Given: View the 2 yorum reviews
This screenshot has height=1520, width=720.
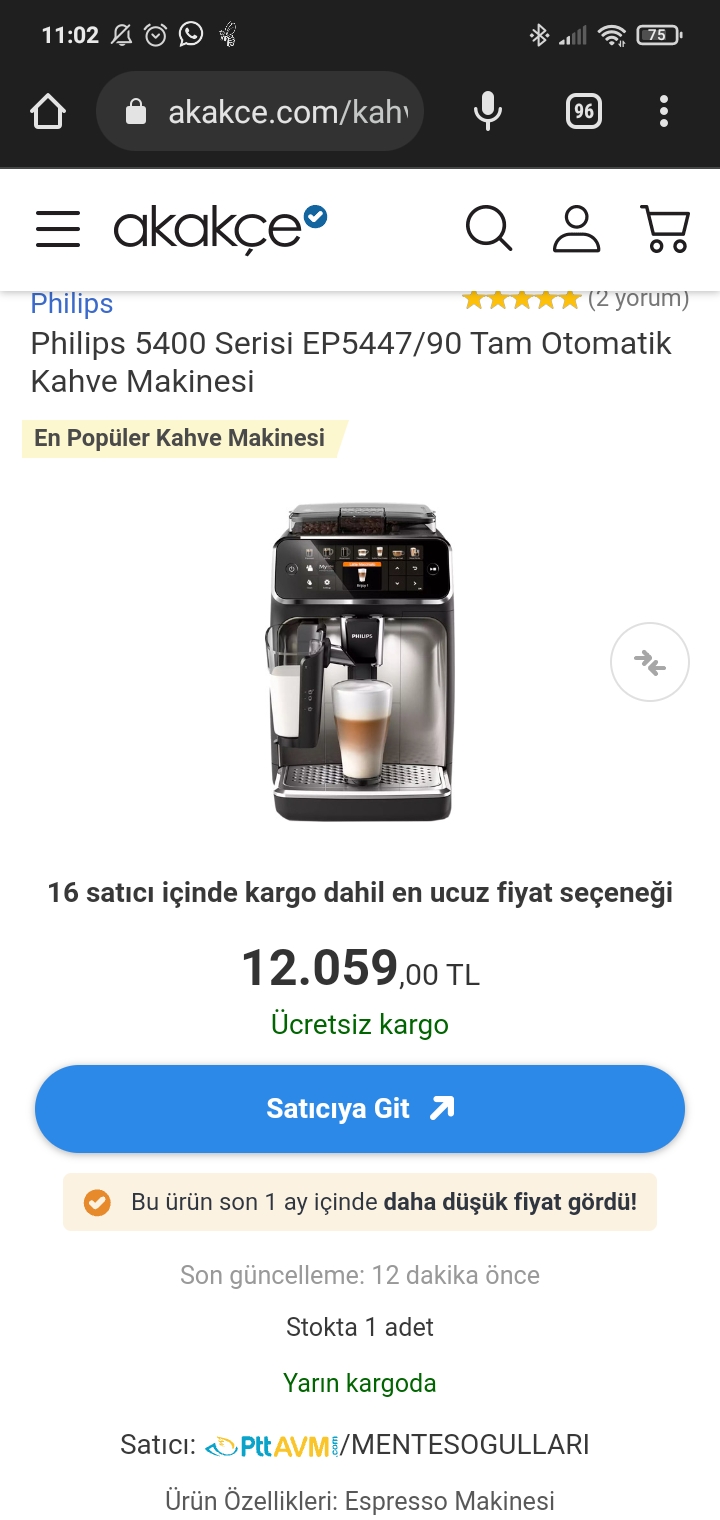Looking at the screenshot, I should point(637,299).
